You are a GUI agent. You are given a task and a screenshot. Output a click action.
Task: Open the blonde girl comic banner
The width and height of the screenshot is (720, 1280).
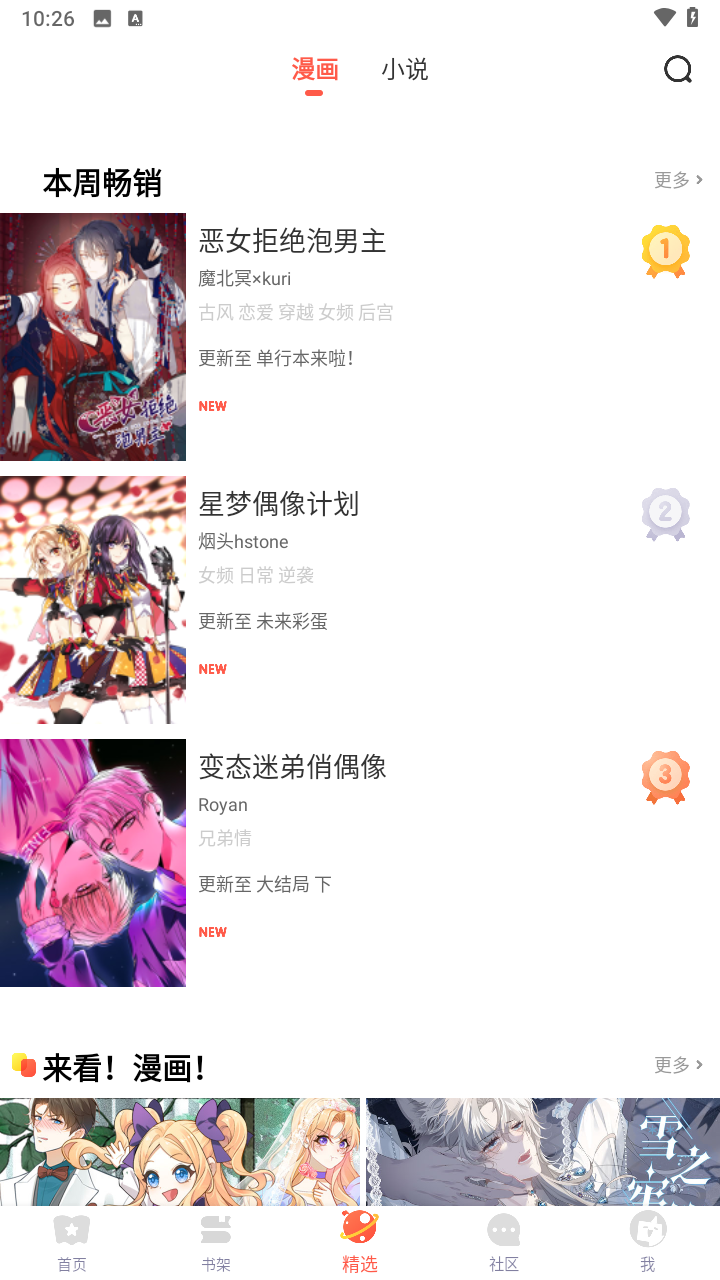[x=180, y=1150]
